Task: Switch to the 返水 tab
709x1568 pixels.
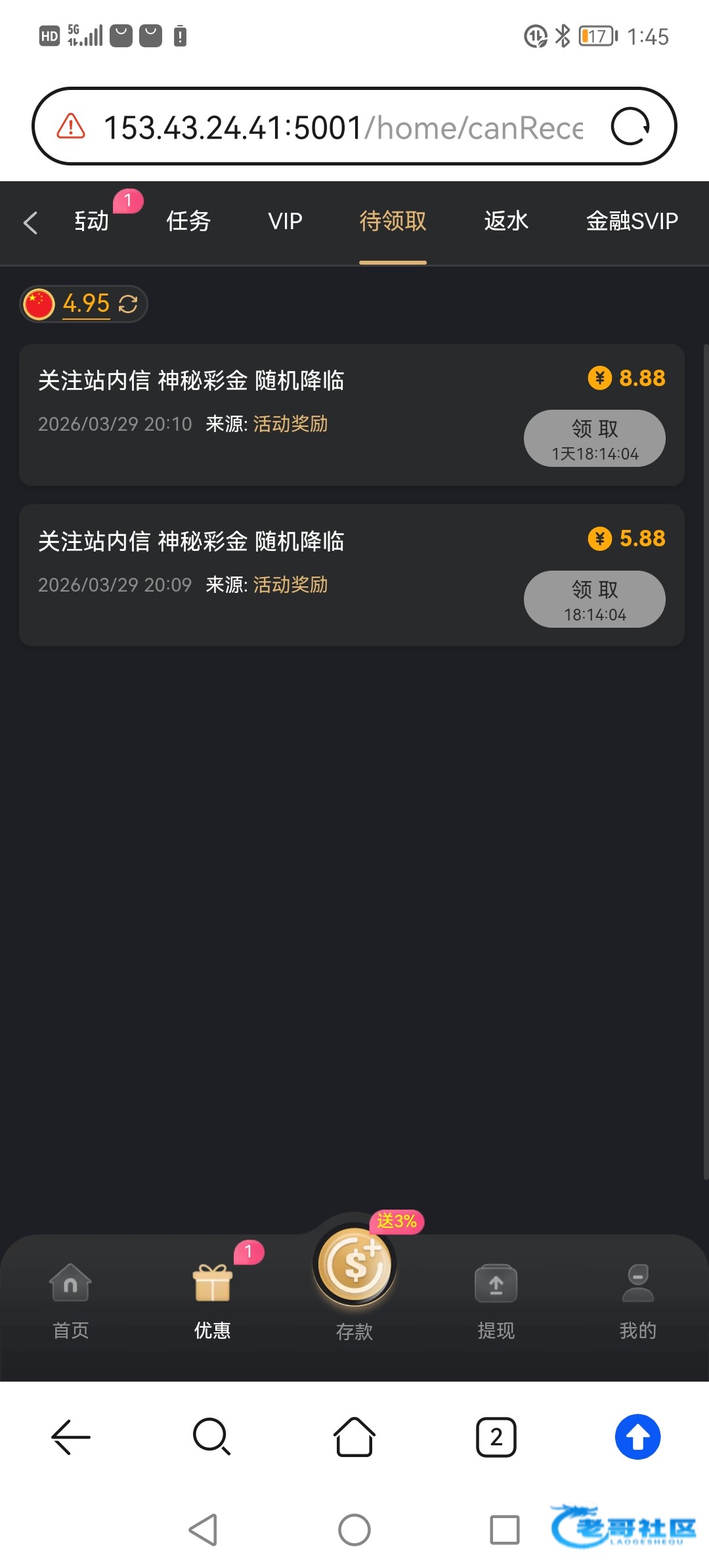Action: click(x=506, y=221)
